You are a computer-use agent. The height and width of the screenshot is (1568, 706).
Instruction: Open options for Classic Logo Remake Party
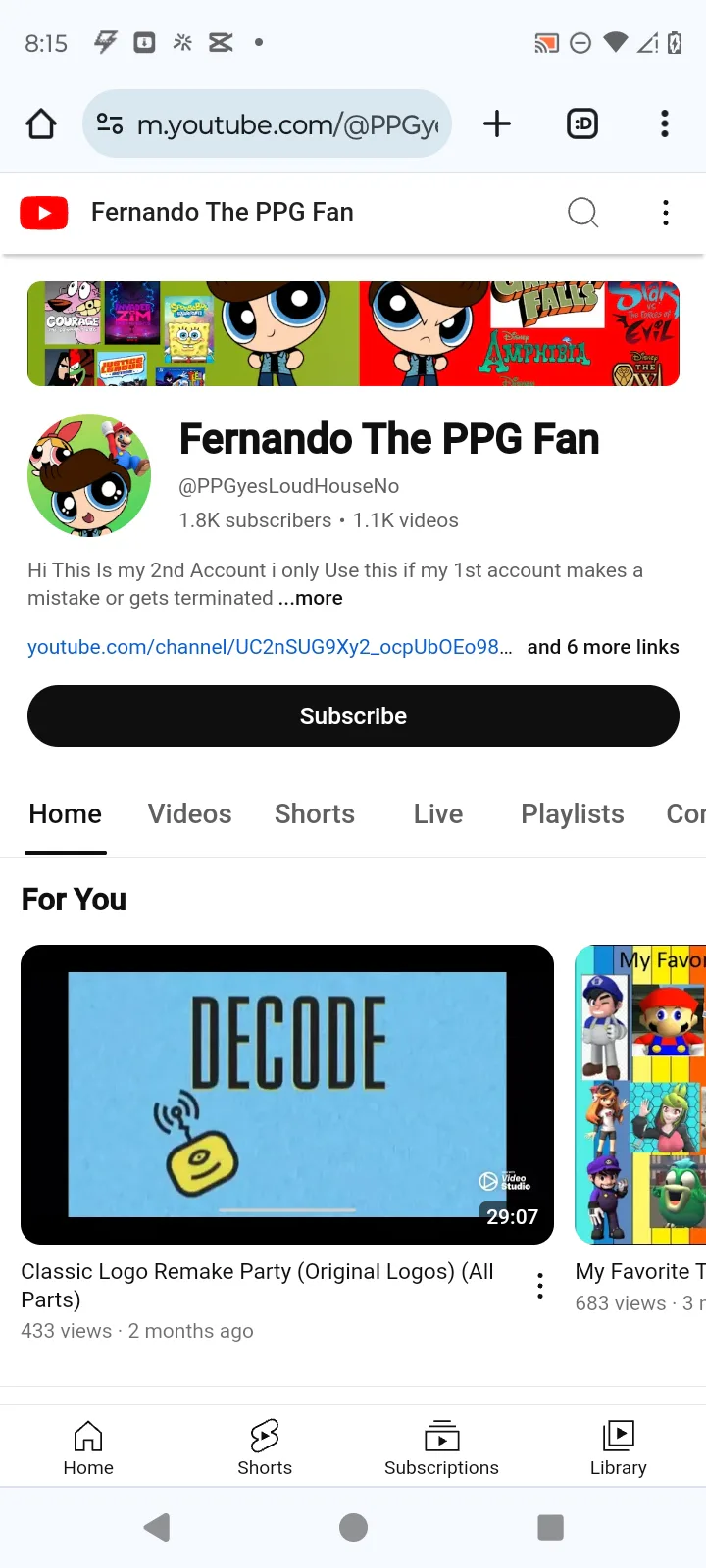(x=540, y=1286)
